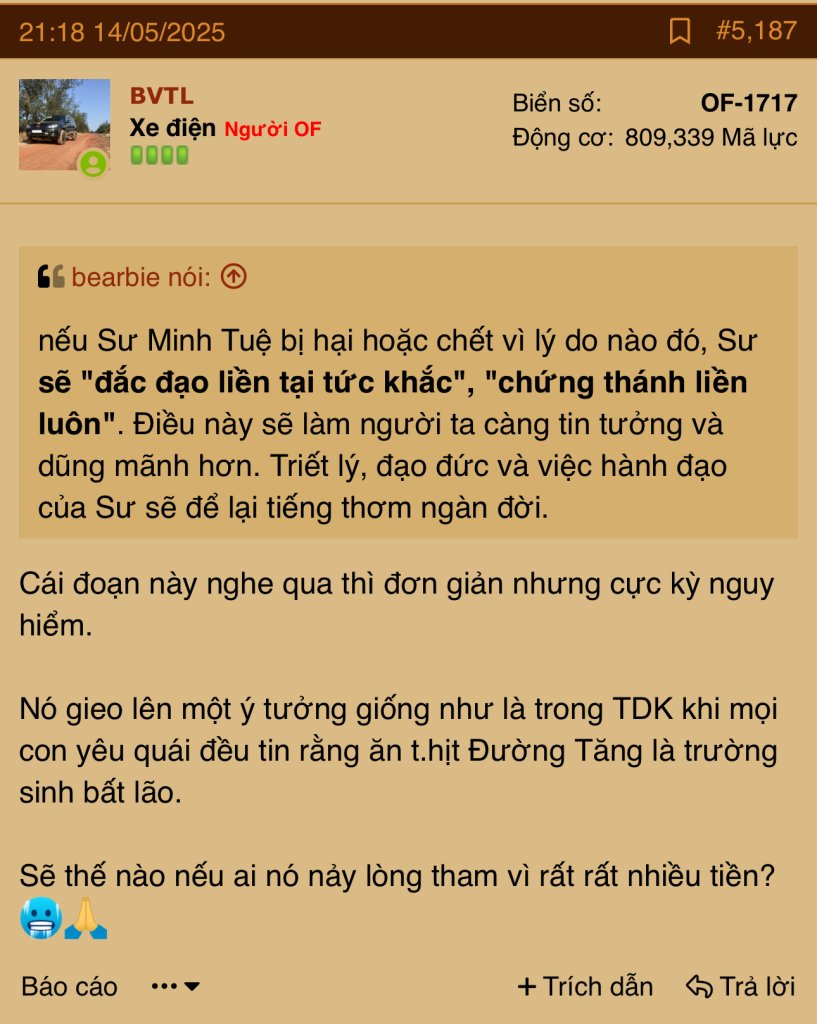This screenshot has width=817, height=1024.
Task: Reply using Trả lời
Action: point(741,987)
